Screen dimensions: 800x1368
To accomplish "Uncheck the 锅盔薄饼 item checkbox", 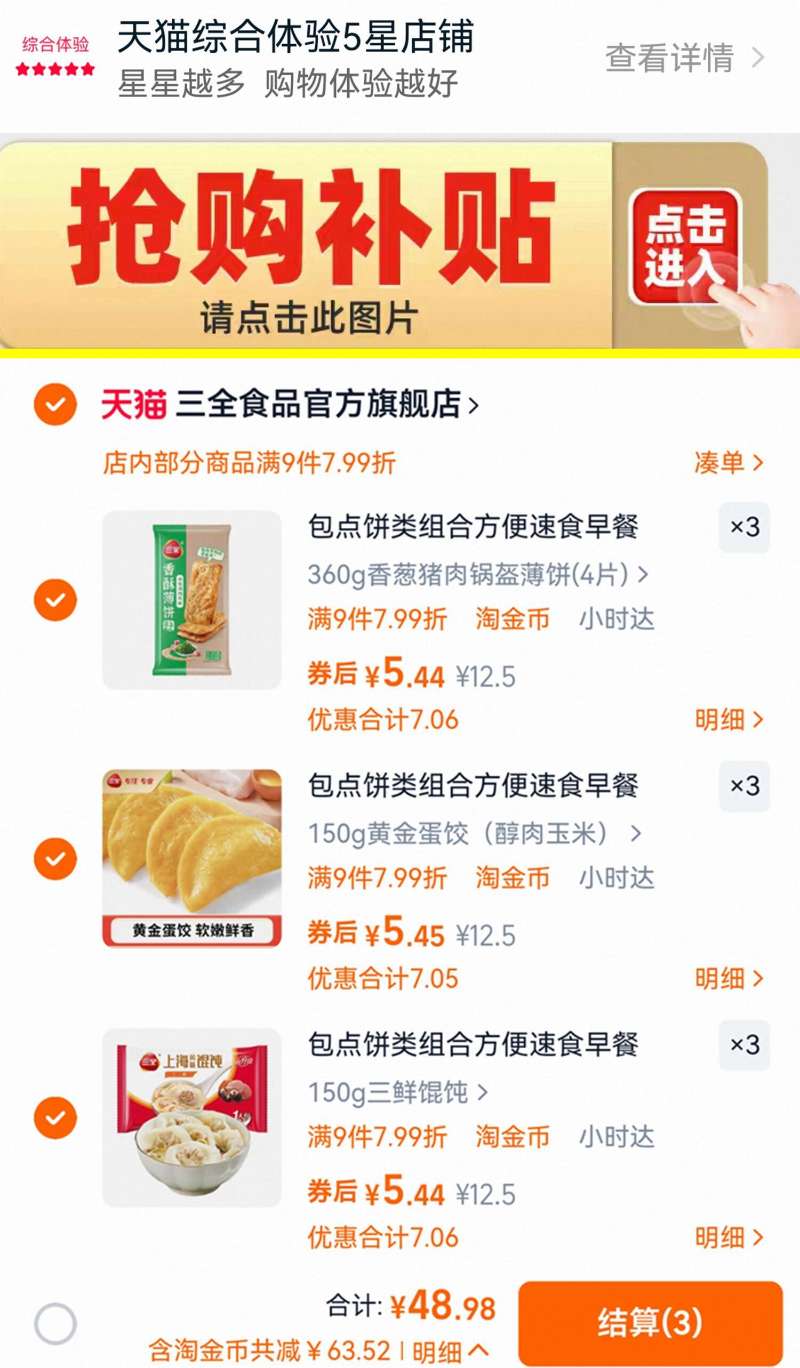I will pyautogui.click(x=54, y=601).
